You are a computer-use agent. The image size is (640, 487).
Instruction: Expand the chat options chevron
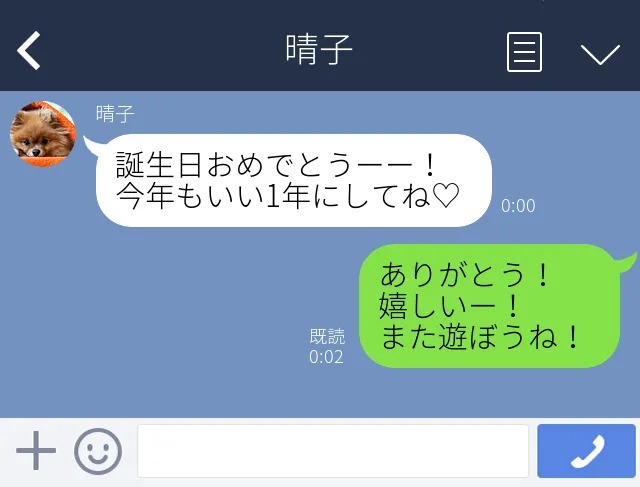pos(600,53)
